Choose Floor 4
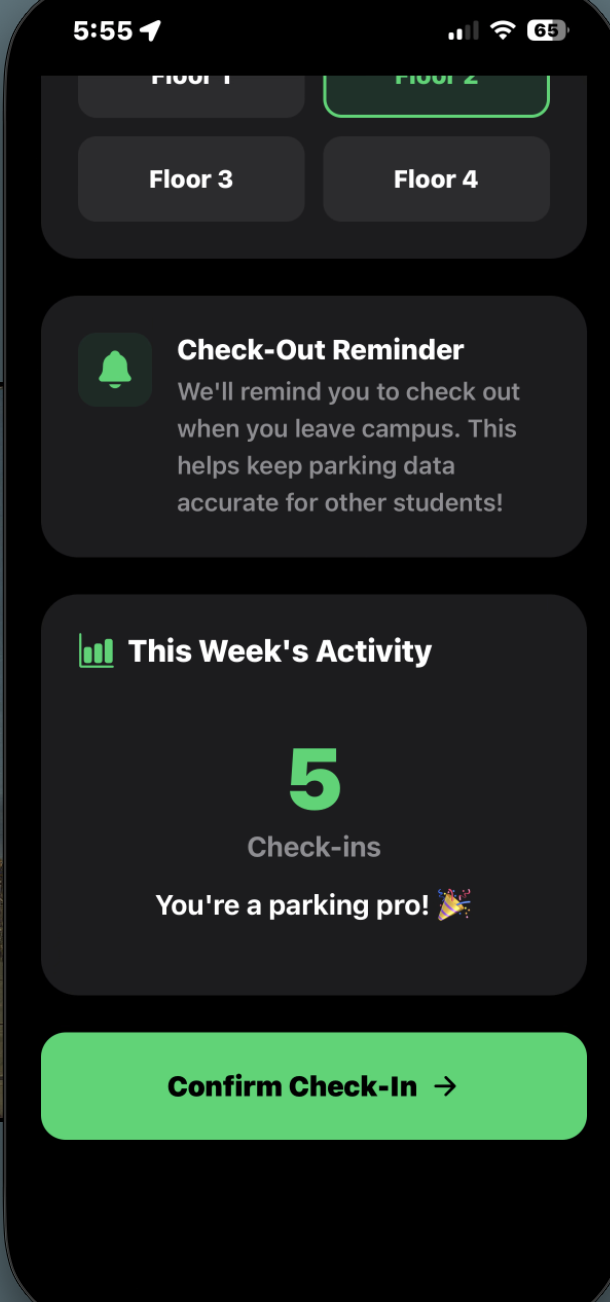The width and height of the screenshot is (610, 1302). tap(436, 179)
